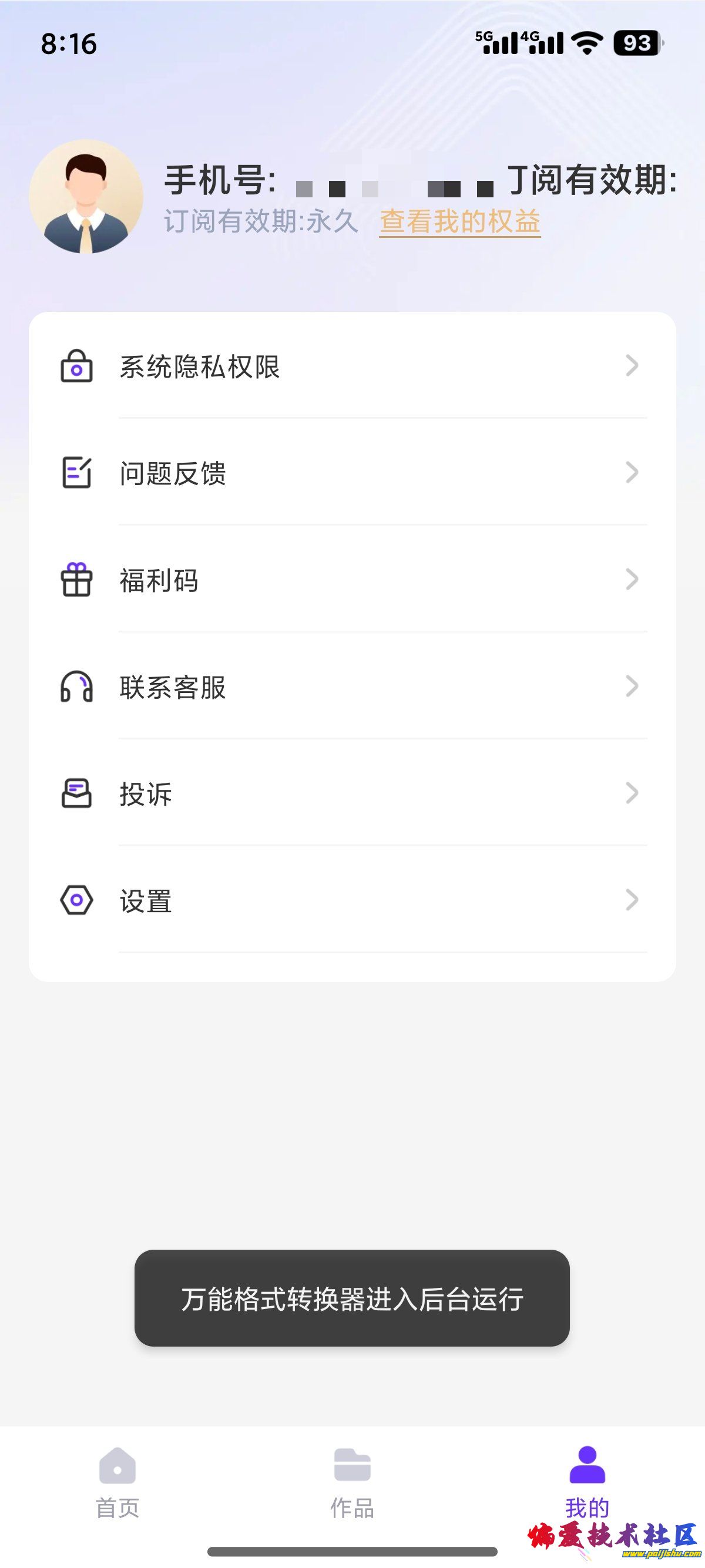Image resolution: width=705 pixels, height=1568 pixels.
Task: Open 设置 settings row
Action: pyautogui.click(x=352, y=900)
